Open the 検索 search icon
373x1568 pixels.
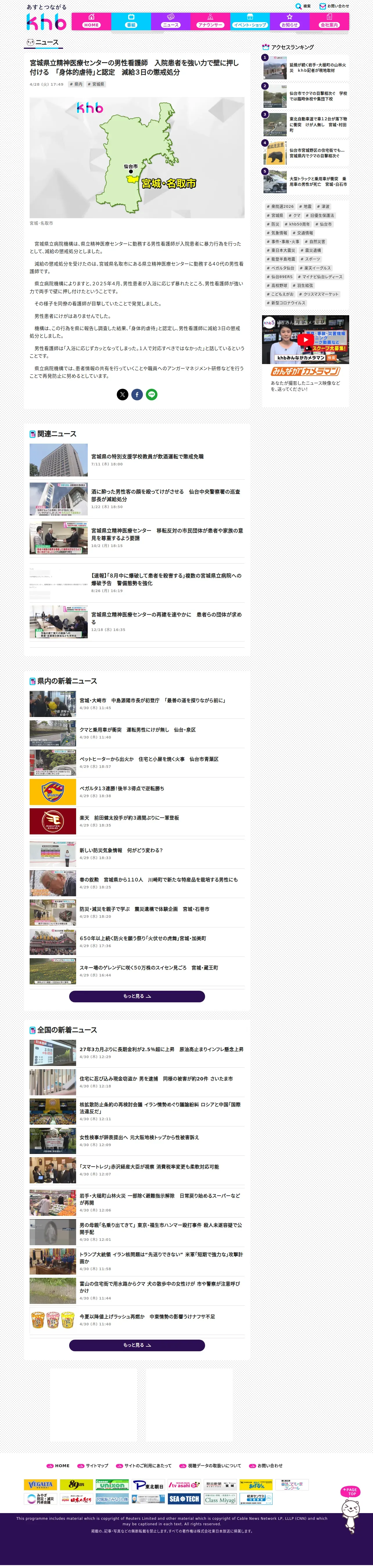pyautogui.click(x=302, y=6)
